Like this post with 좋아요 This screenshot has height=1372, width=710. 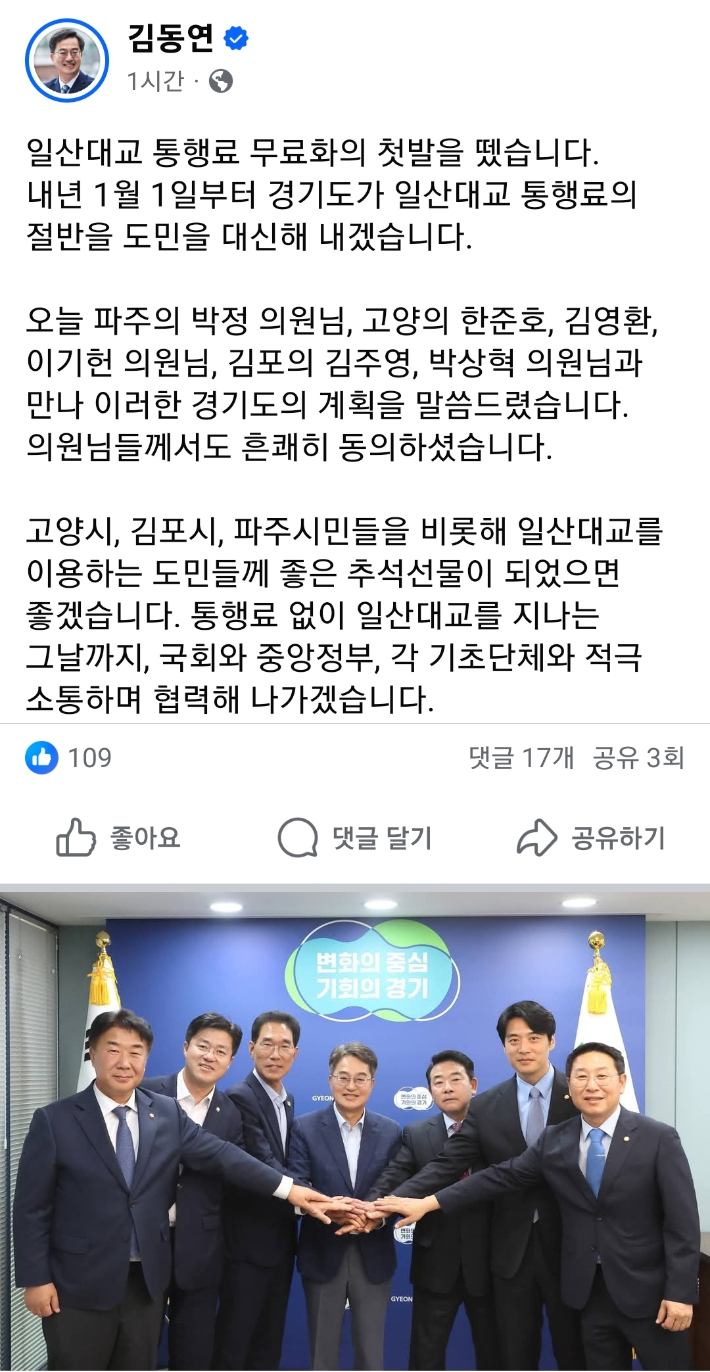point(118,837)
